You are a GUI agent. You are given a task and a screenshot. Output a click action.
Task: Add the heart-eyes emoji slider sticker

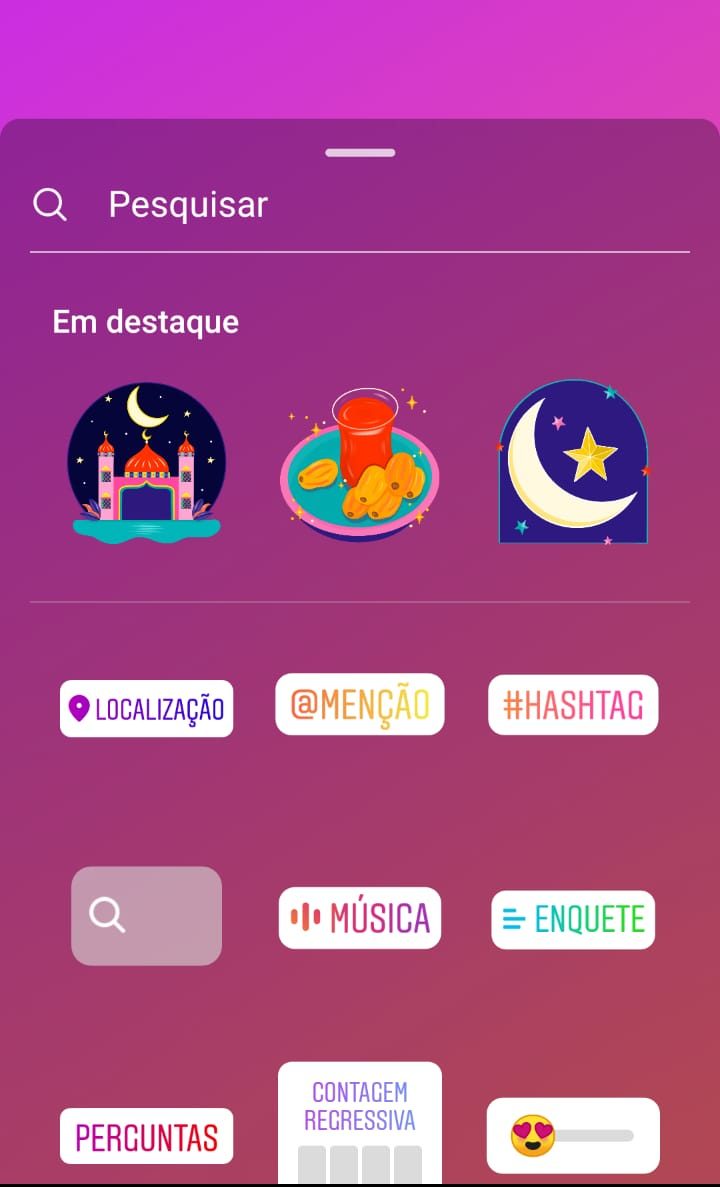(x=573, y=1136)
